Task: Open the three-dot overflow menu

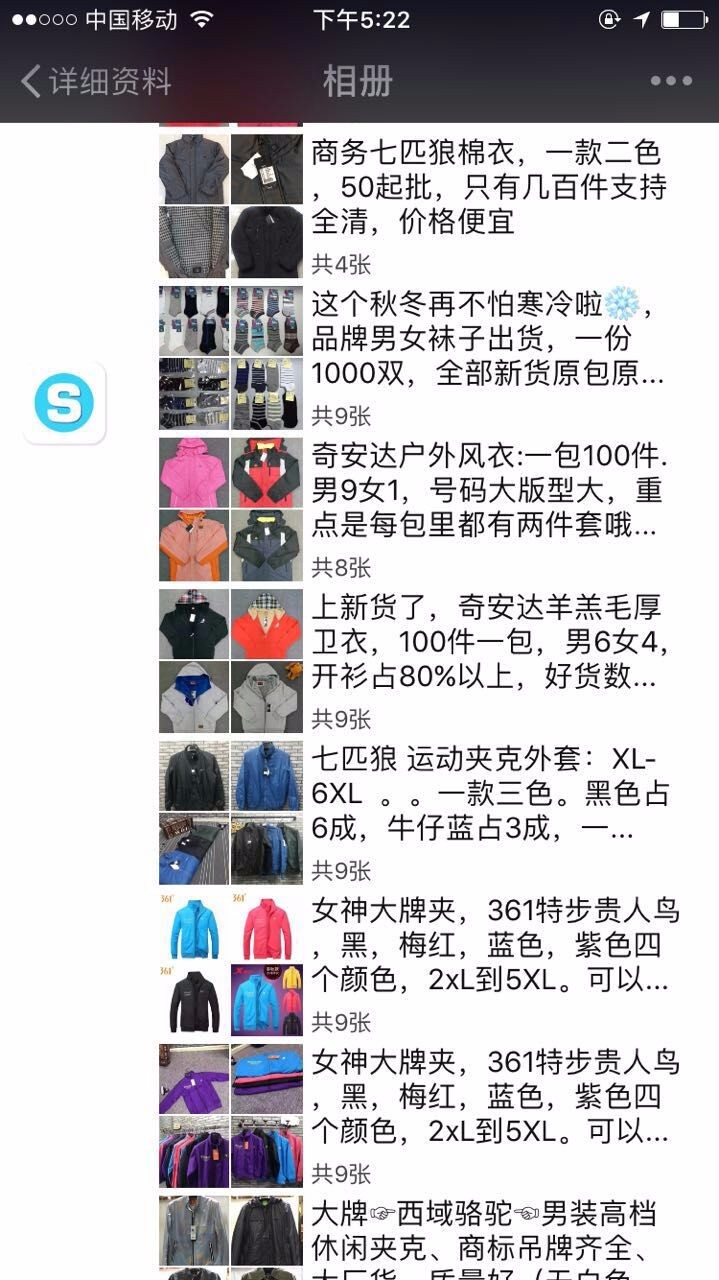Action: pos(671,81)
